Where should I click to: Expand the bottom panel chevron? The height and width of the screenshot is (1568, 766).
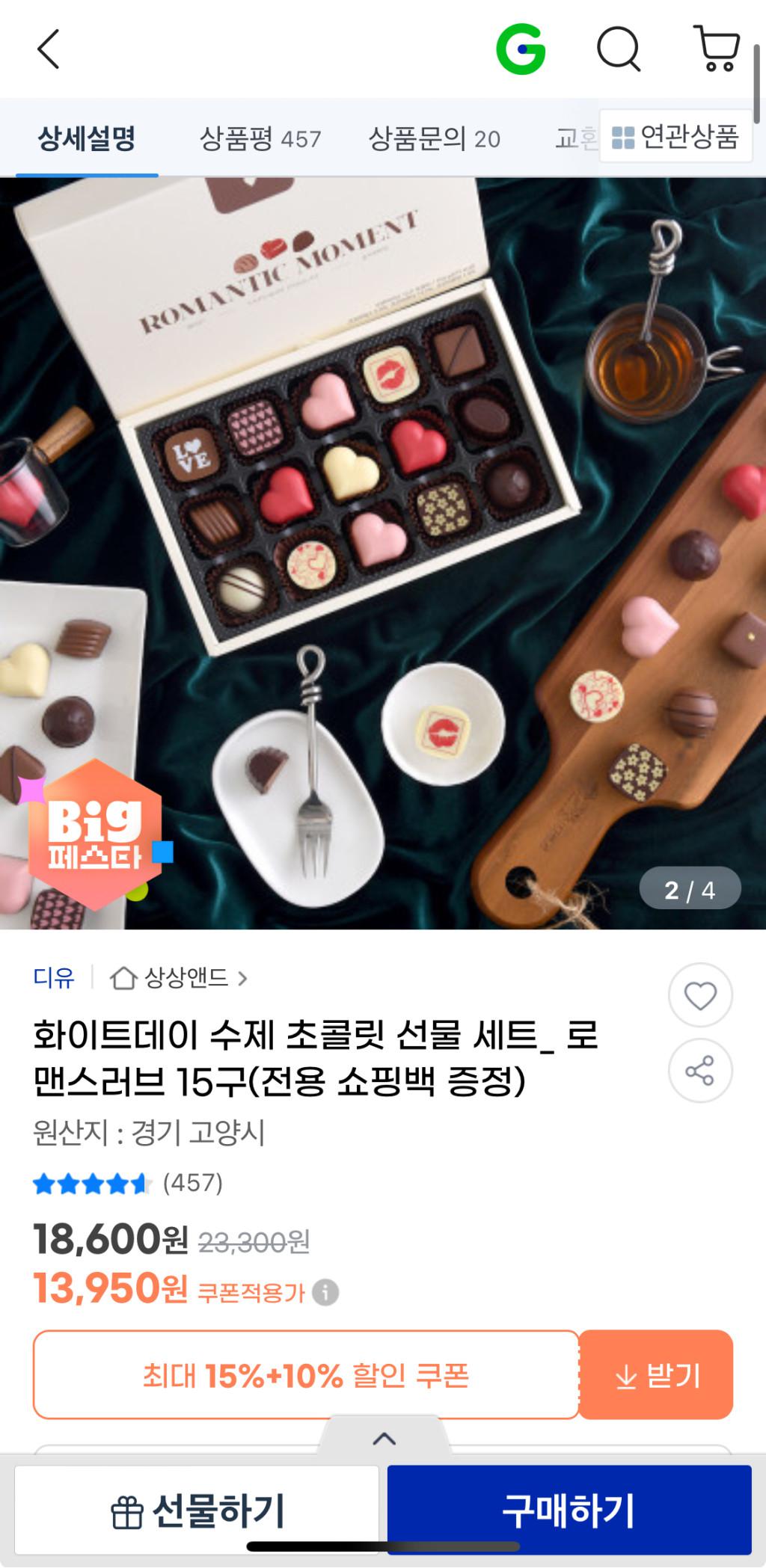[x=384, y=1439]
